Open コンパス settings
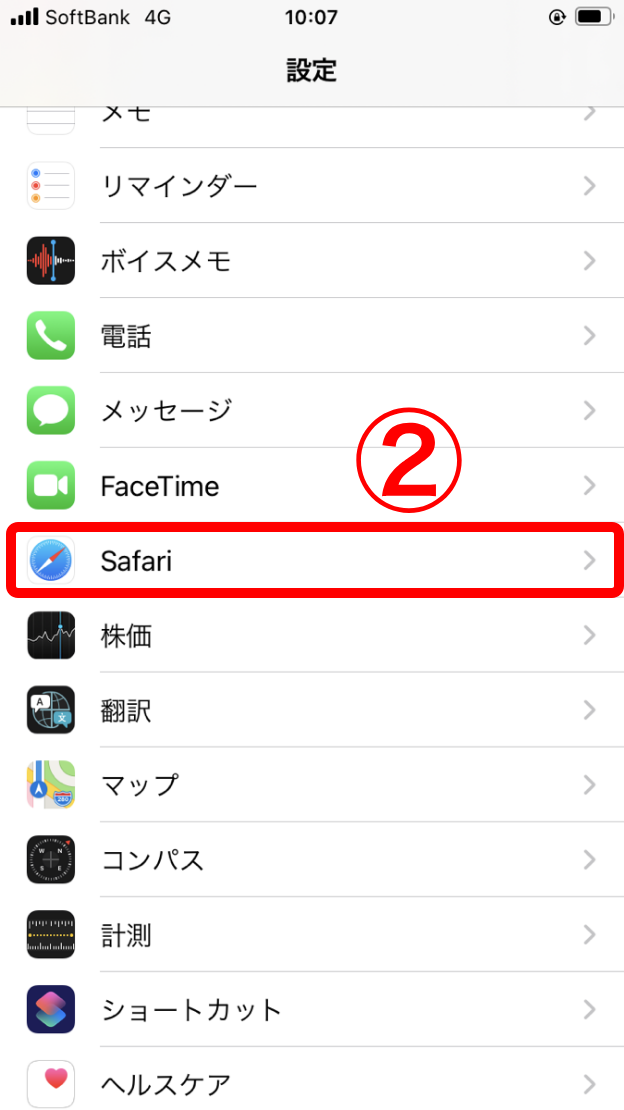This screenshot has height=1110, width=624. click(x=312, y=860)
